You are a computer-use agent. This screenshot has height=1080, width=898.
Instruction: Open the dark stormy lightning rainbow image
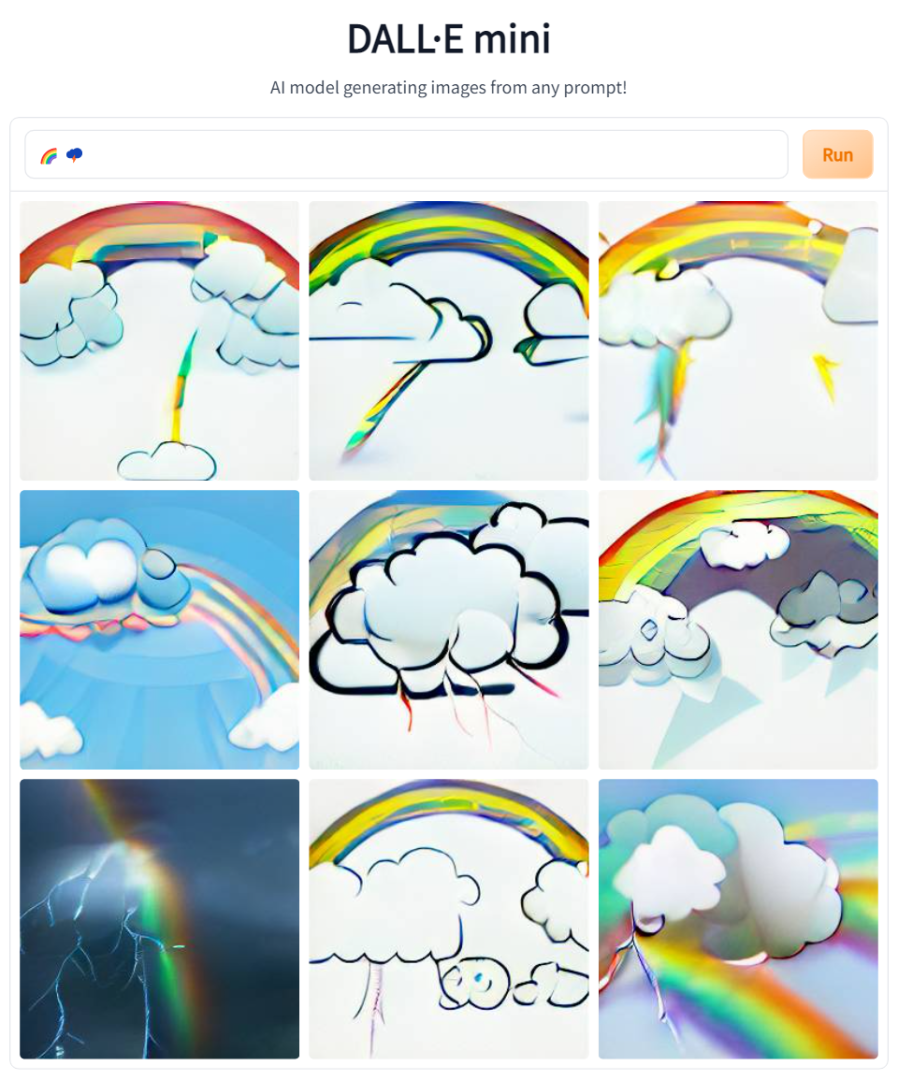(x=159, y=918)
